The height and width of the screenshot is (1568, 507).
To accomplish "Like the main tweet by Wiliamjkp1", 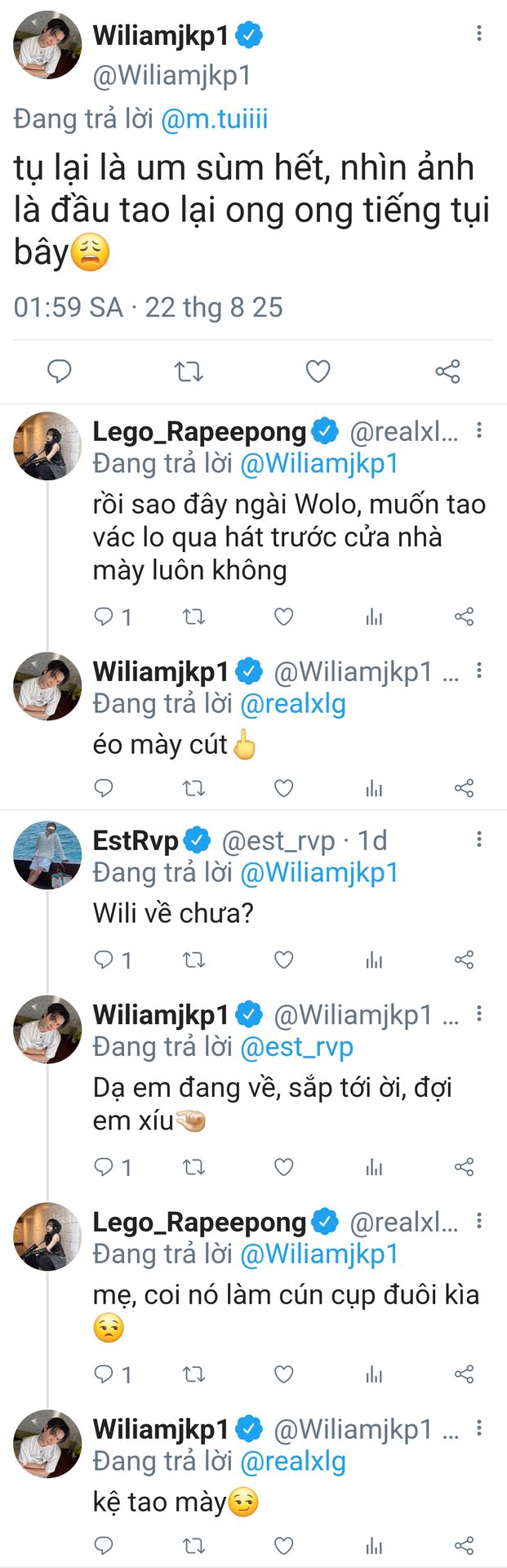I will pos(318,372).
